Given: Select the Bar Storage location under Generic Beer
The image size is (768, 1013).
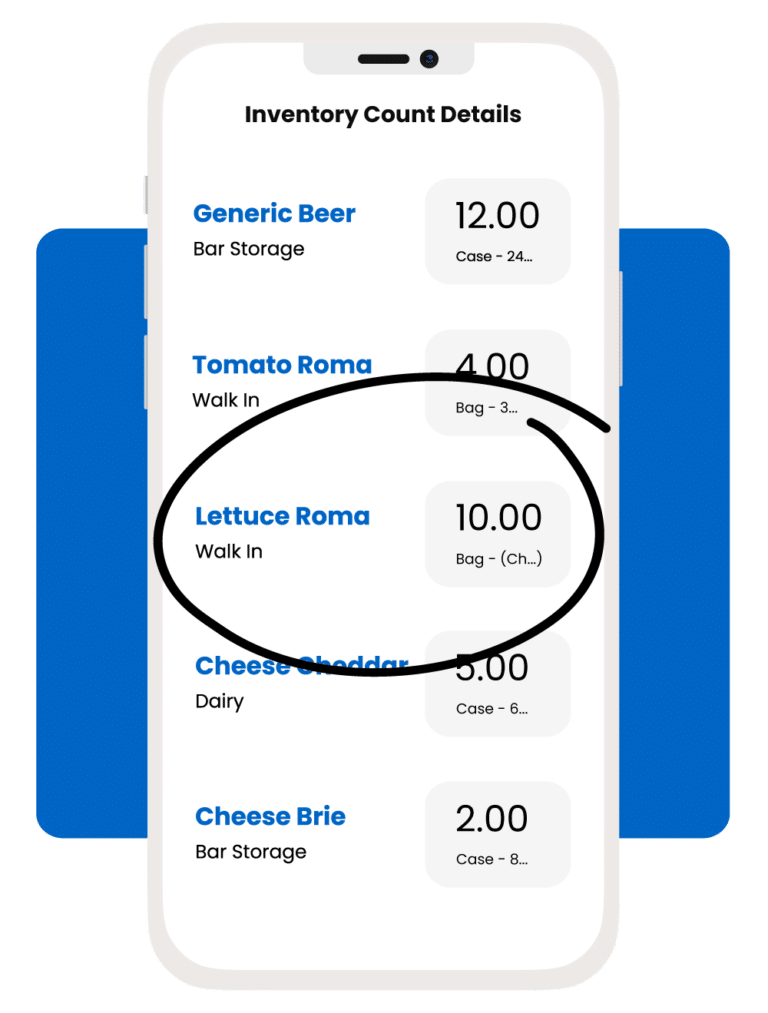Looking at the screenshot, I should click(249, 250).
